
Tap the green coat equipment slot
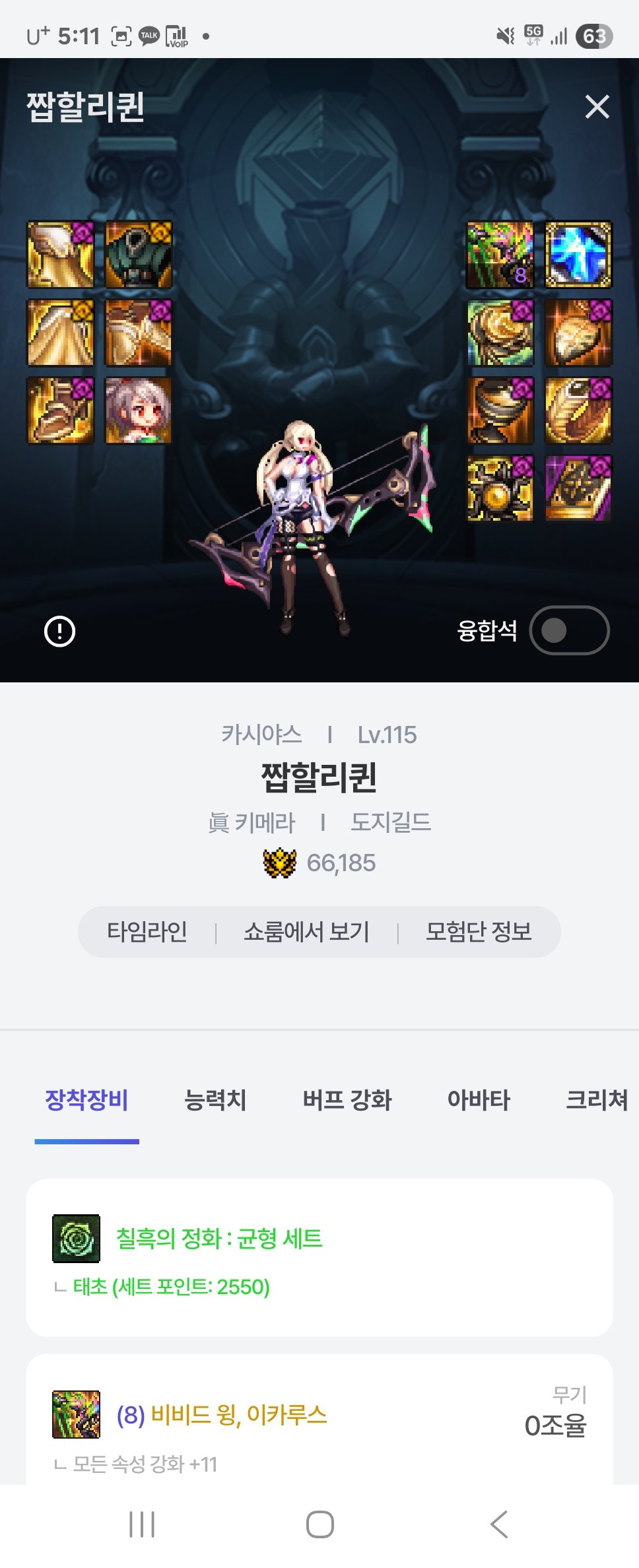click(138, 255)
